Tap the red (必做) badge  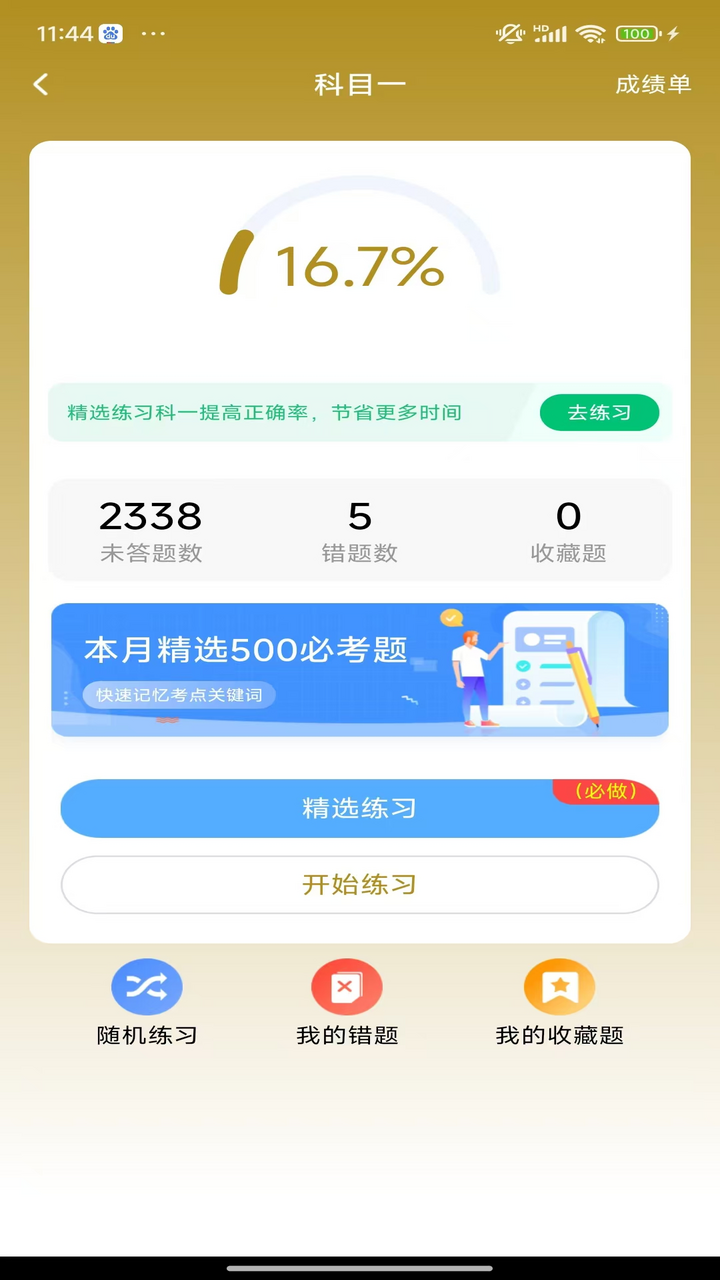(606, 792)
